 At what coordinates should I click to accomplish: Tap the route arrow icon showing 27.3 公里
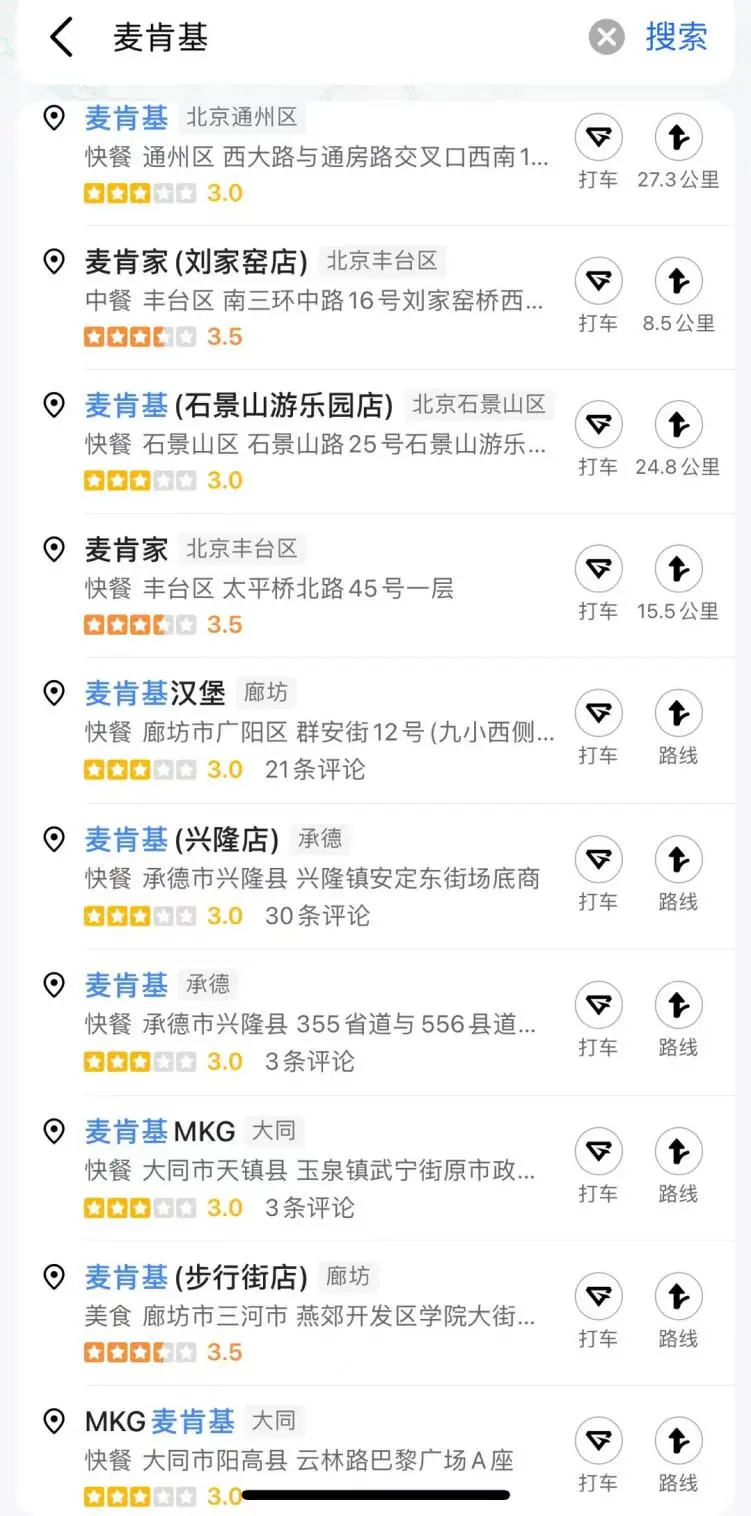point(679,137)
